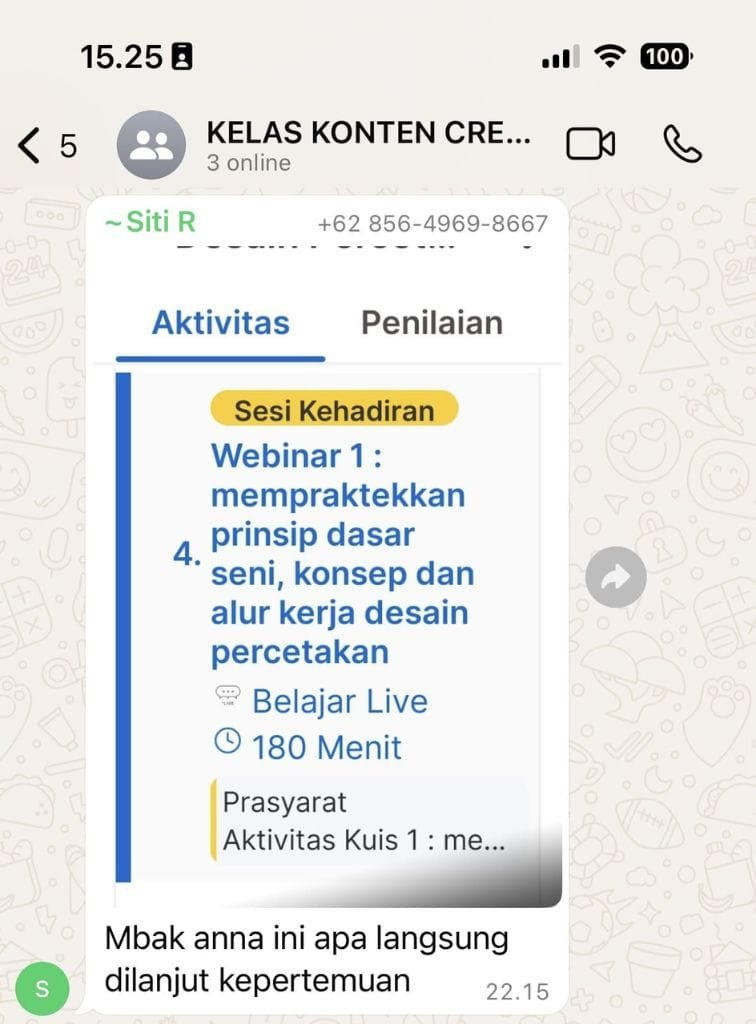
Task: Forward the image using the arrow button
Action: click(616, 577)
